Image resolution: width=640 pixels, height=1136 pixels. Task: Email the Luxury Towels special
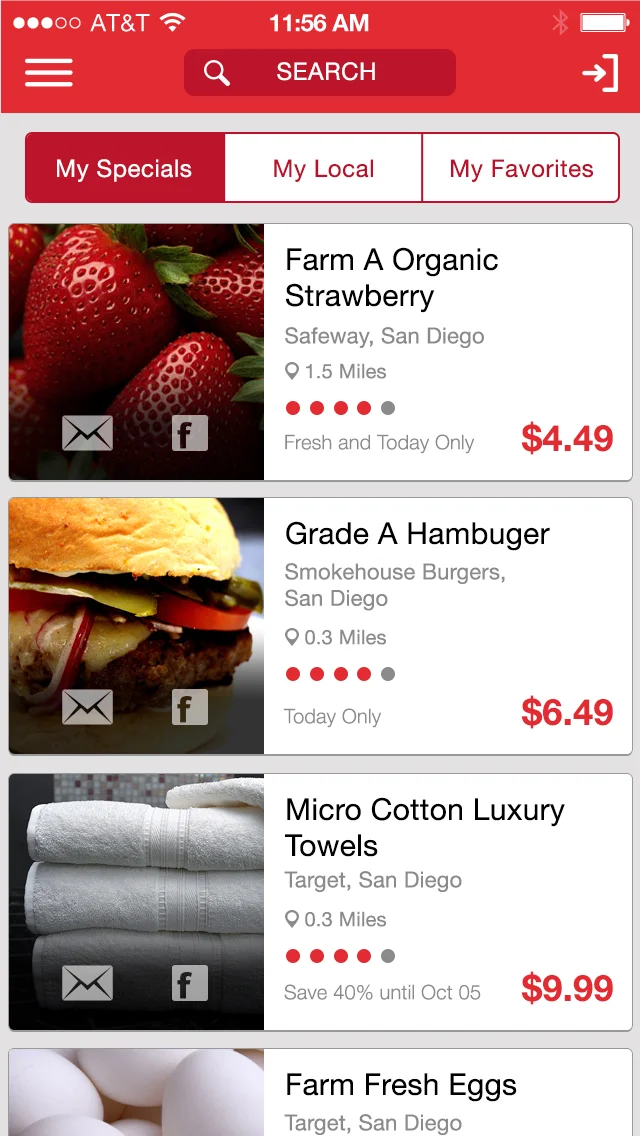point(87,983)
